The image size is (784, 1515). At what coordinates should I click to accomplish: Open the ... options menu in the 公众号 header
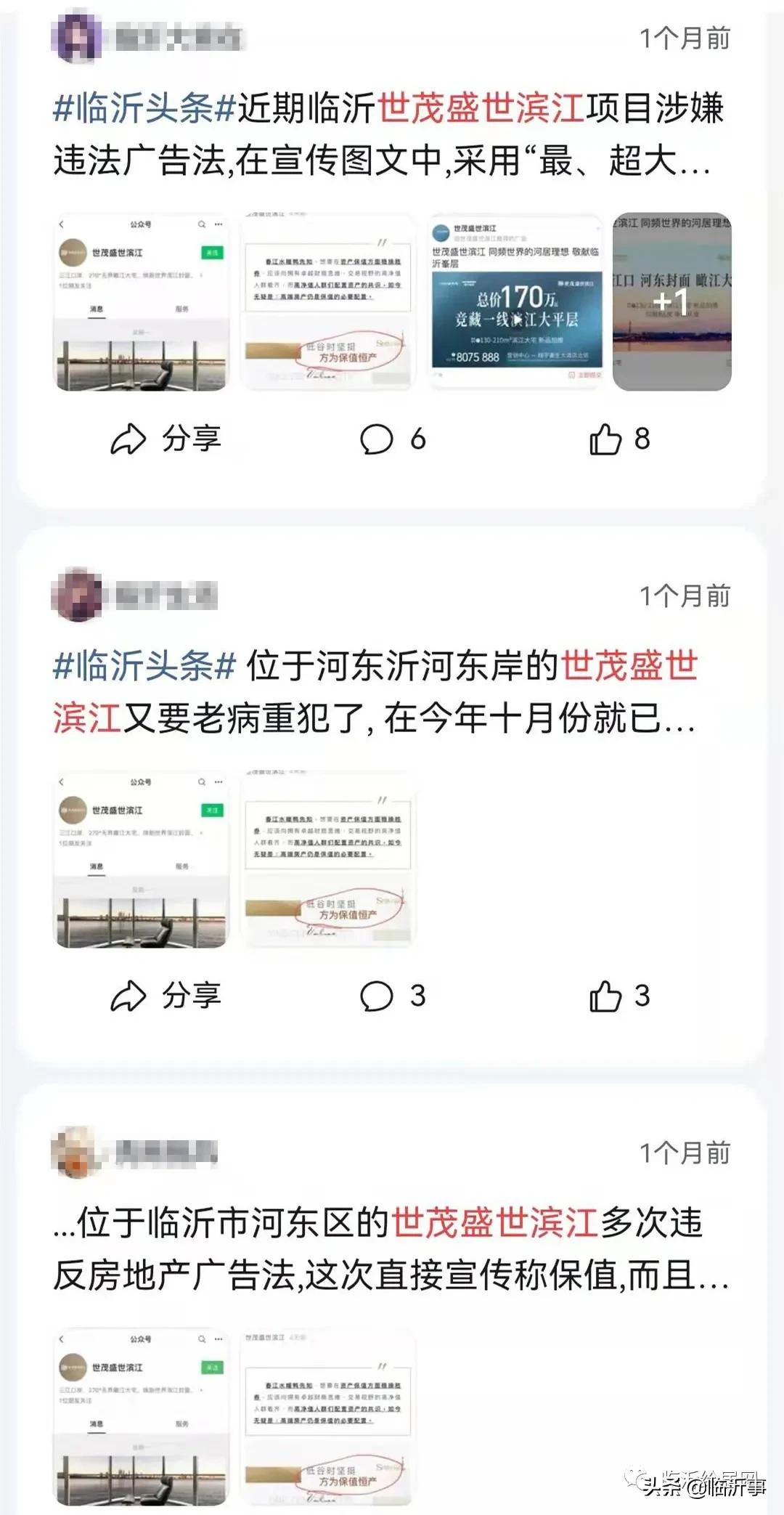click(218, 224)
